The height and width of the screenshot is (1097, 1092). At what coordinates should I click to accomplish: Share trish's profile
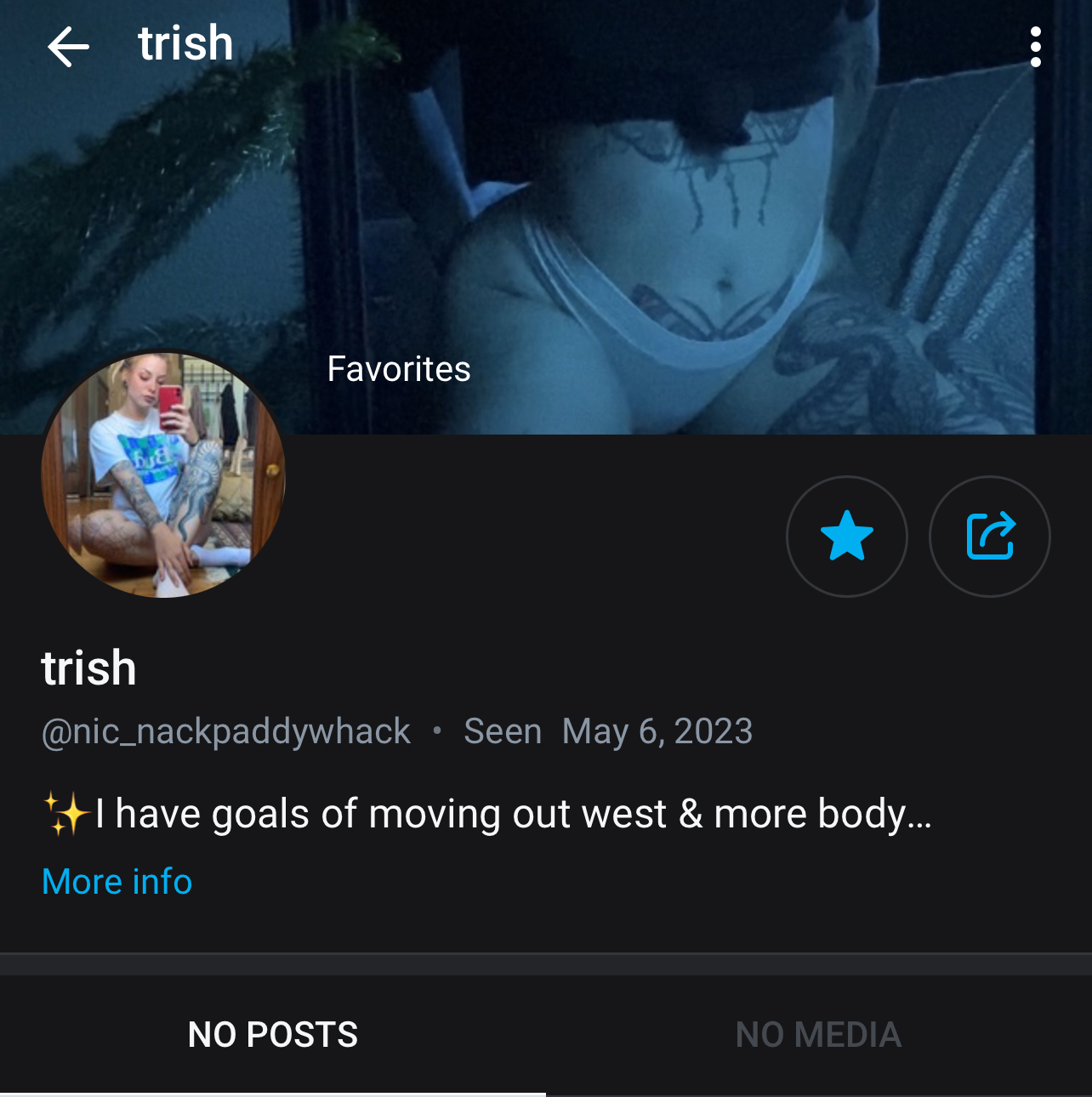(990, 537)
